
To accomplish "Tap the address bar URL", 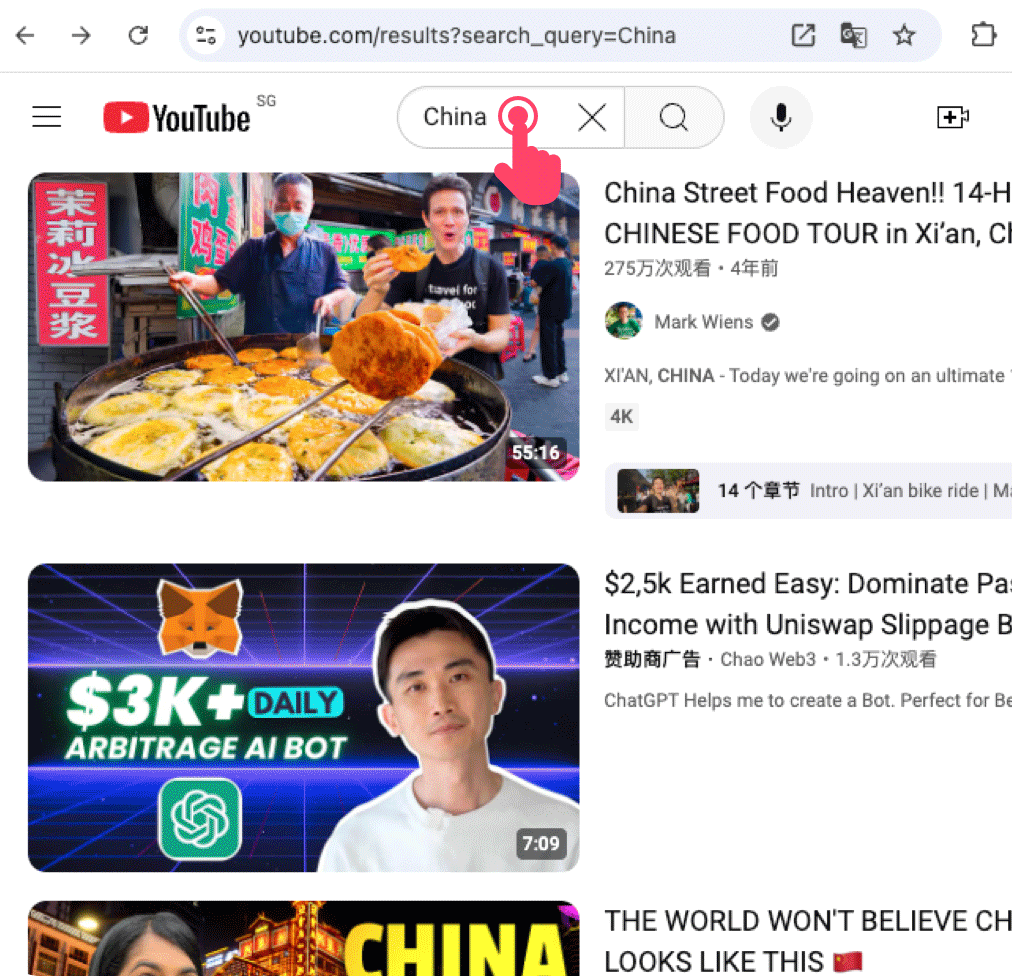I will pos(456,36).
